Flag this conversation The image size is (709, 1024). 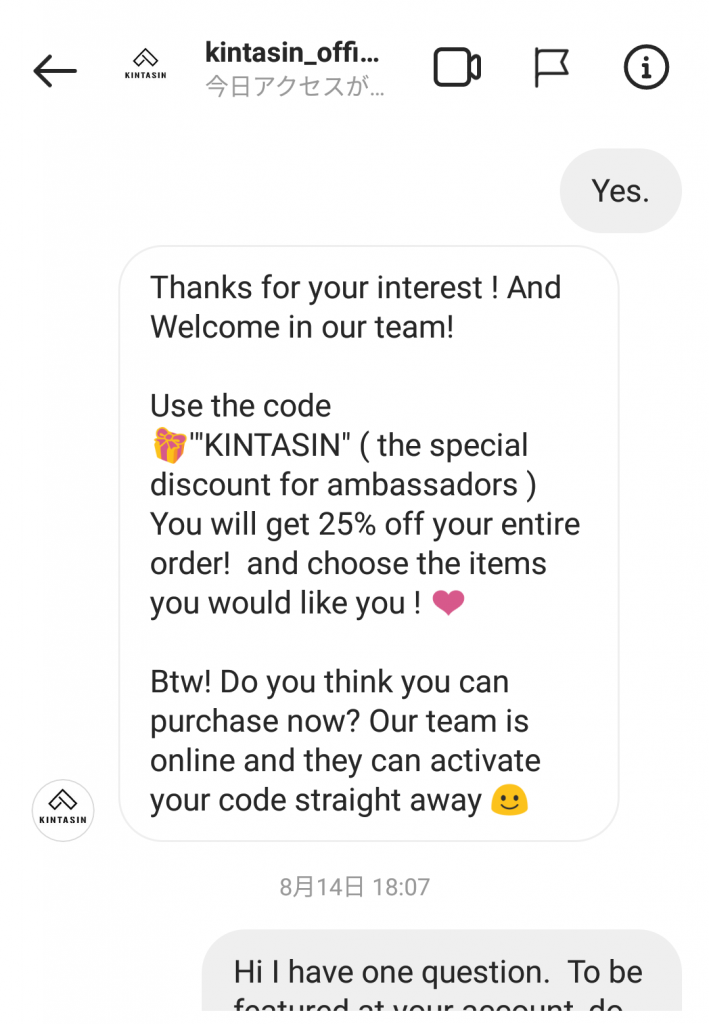550,68
